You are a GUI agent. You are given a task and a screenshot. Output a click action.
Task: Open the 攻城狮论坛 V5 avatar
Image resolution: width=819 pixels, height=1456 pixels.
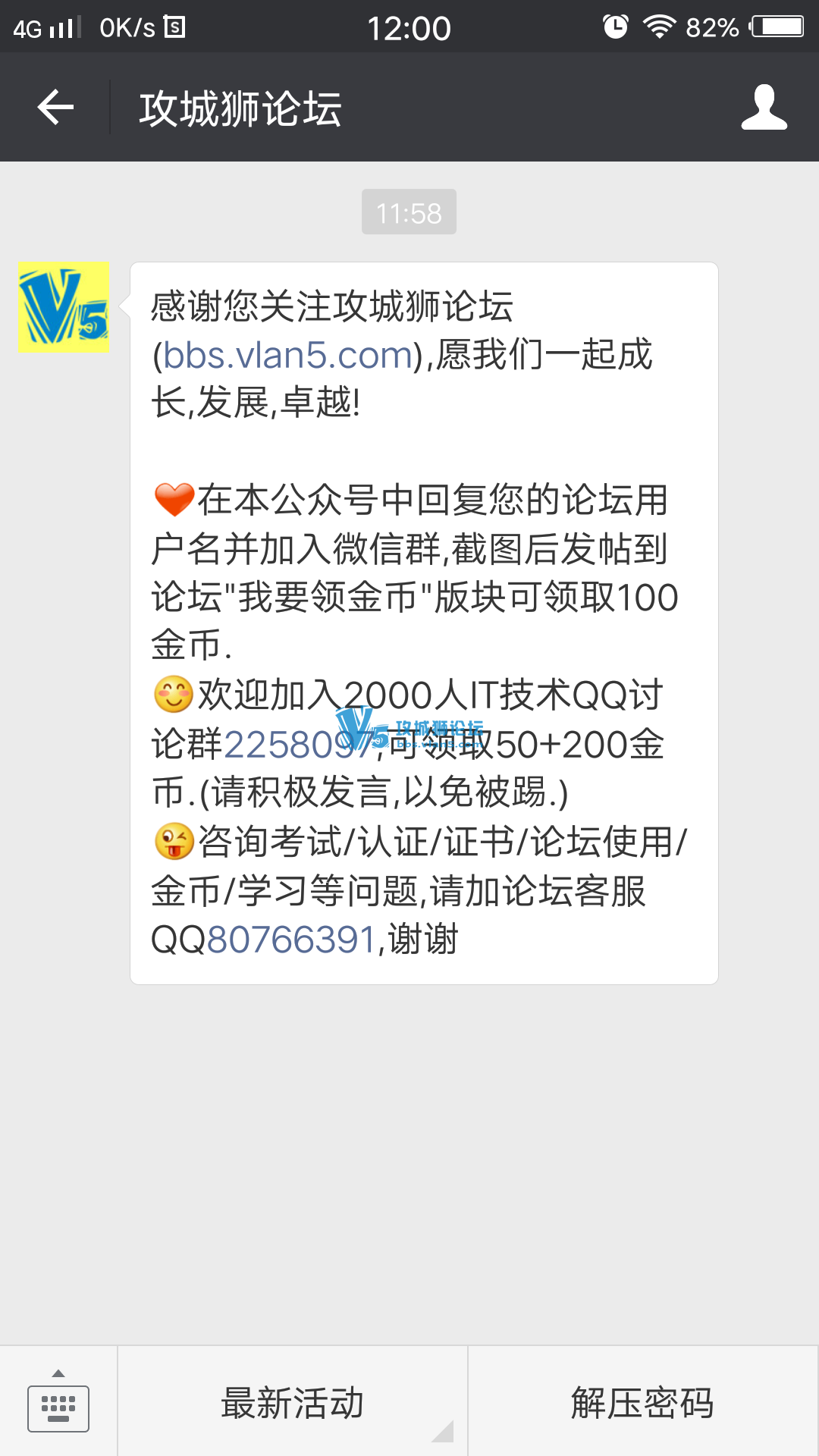[x=64, y=307]
